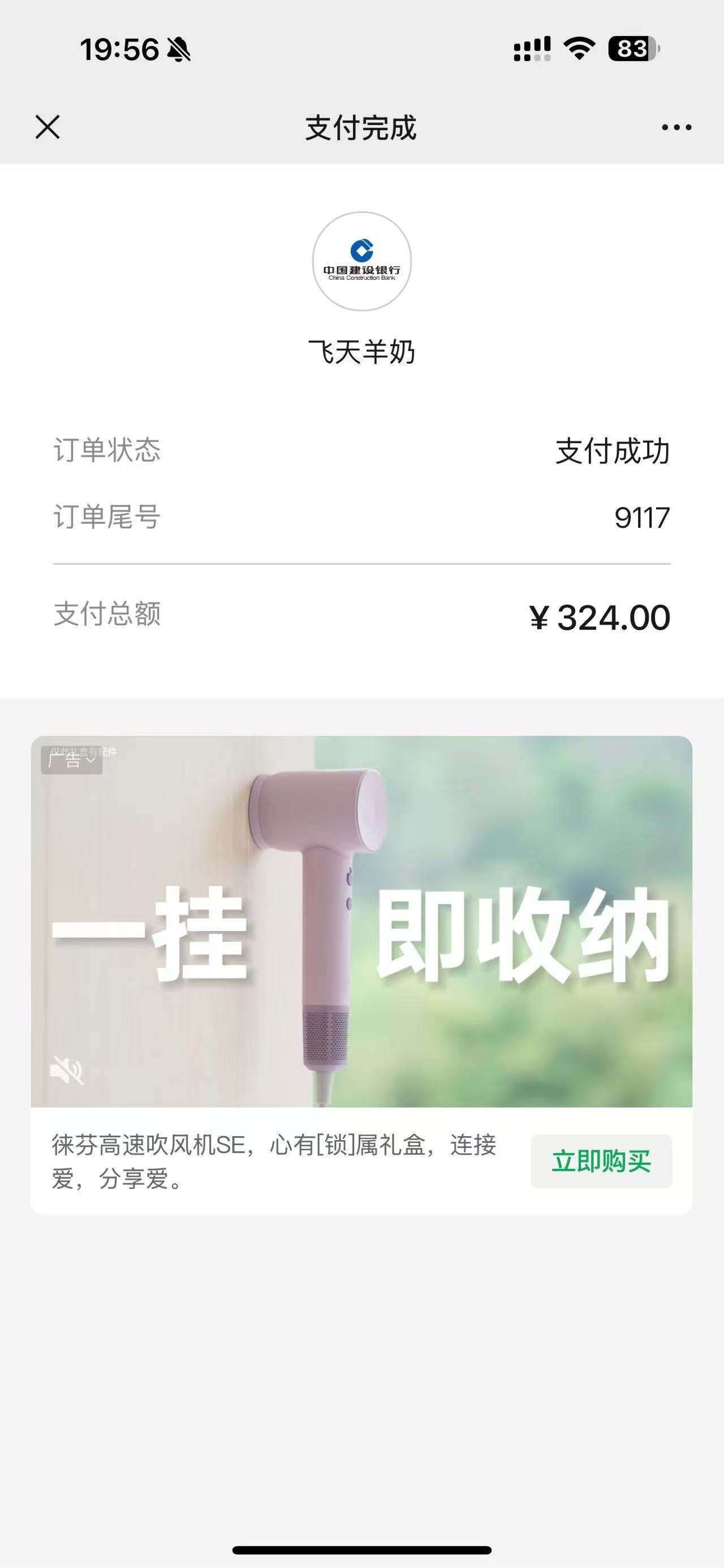The width and height of the screenshot is (724, 1568).
Task: Close the payment complete page
Action: point(48,127)
